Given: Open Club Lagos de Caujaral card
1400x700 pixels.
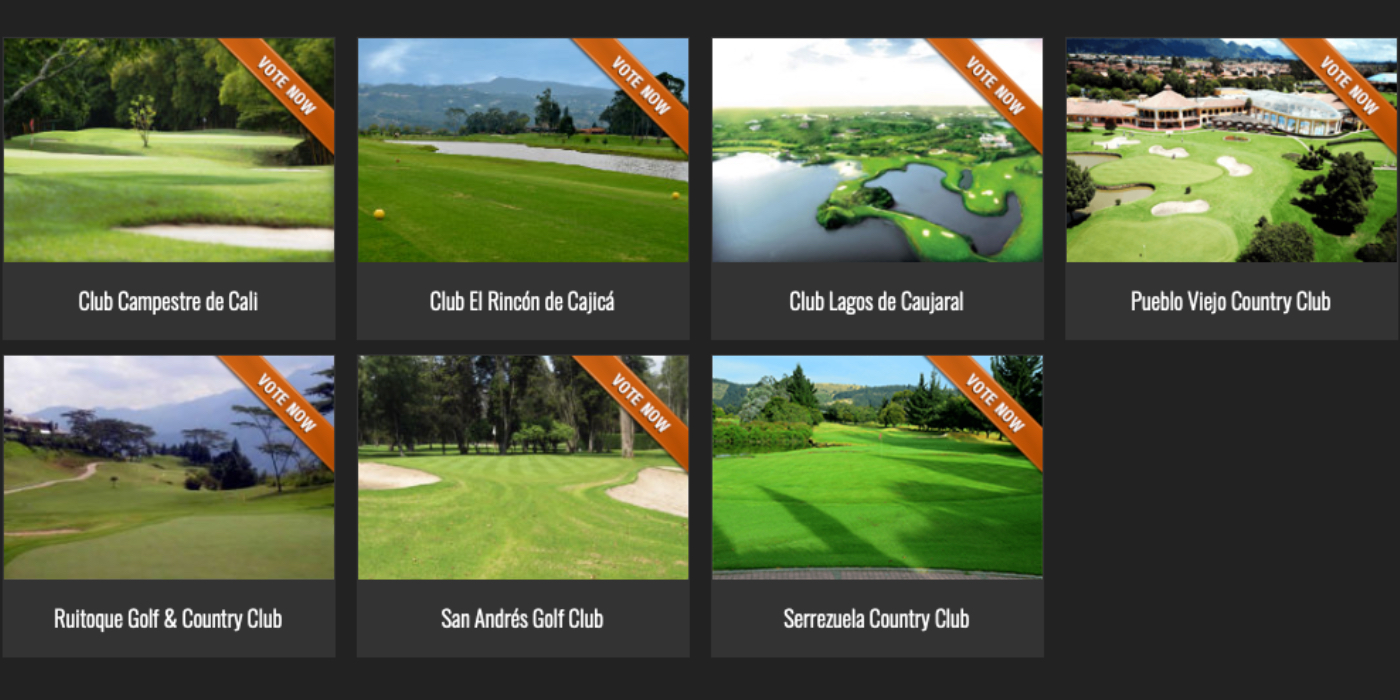Looking at the screenshot, I should click(876, 190).
